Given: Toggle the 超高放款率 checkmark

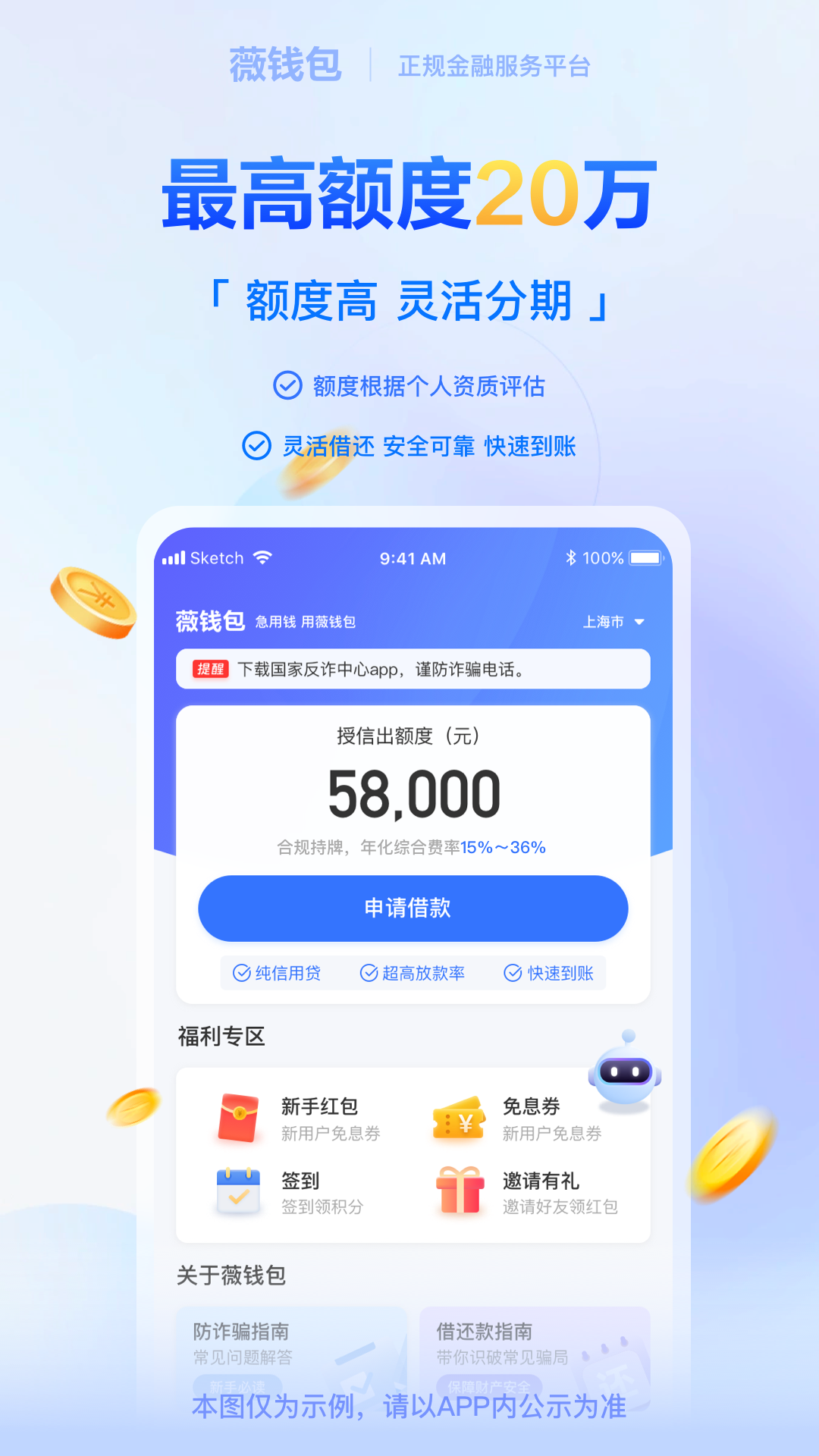Looking at the screenshot, I should 369,973.
